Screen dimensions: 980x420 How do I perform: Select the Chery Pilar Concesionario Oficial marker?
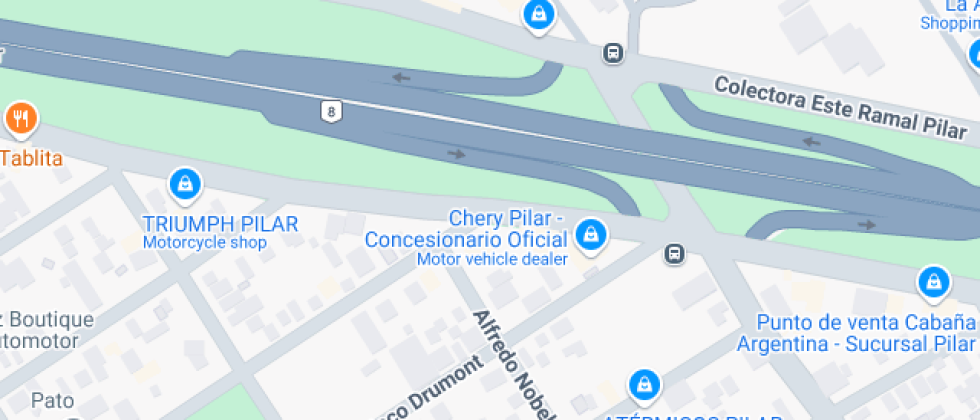click(591, 235)
